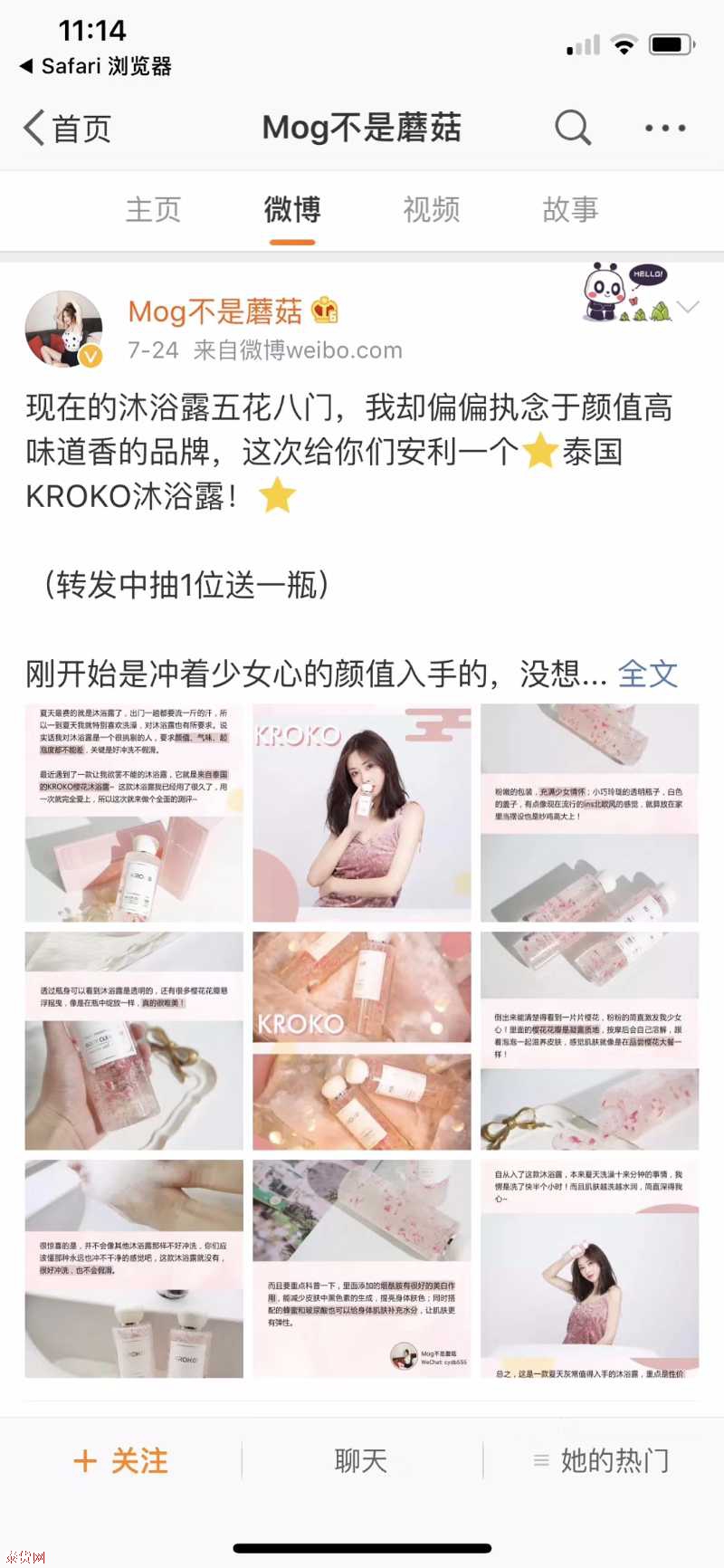
Task: Open the 故事 tab
Action: click(570, 209)
